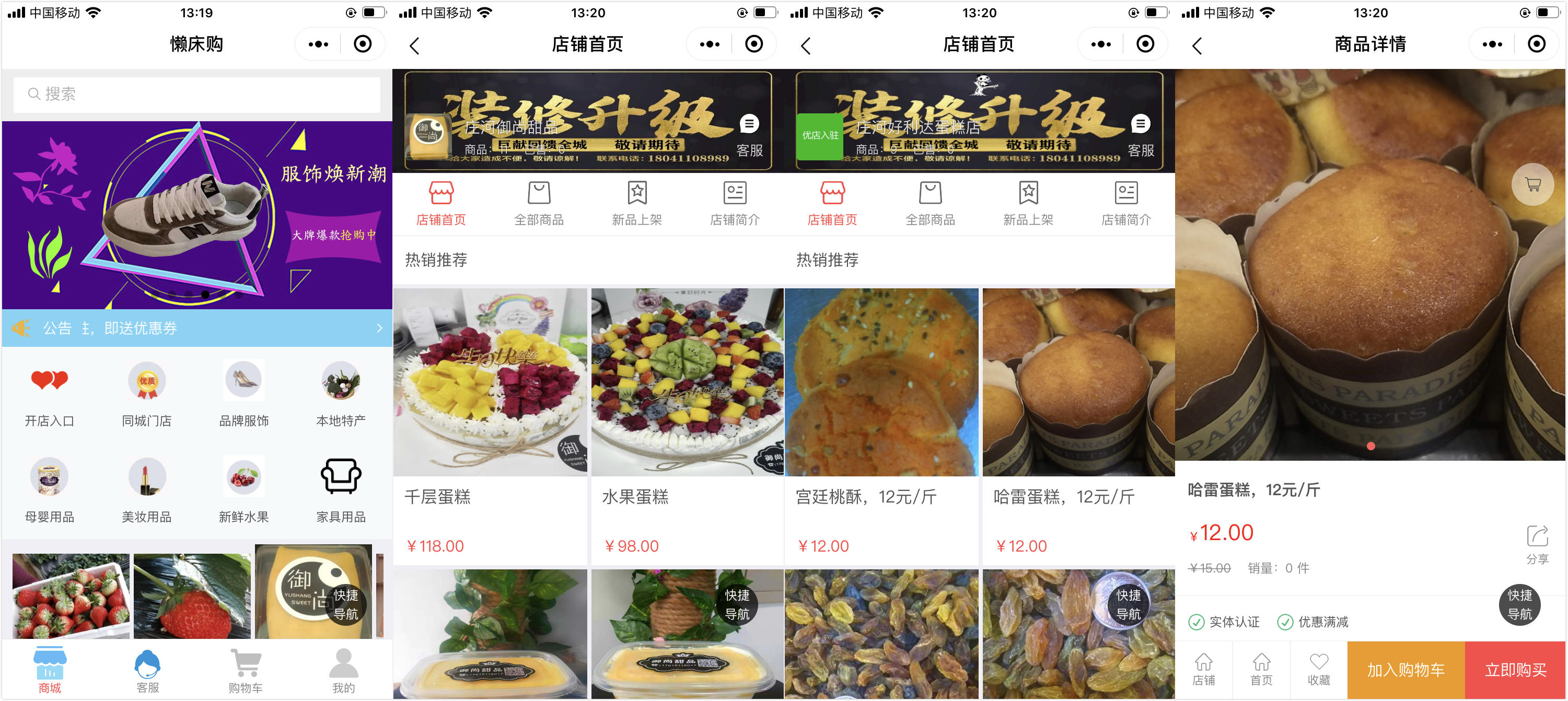Open the 开店入口 category
This screenshot has height=701, width=1568.
click(49, 392)
